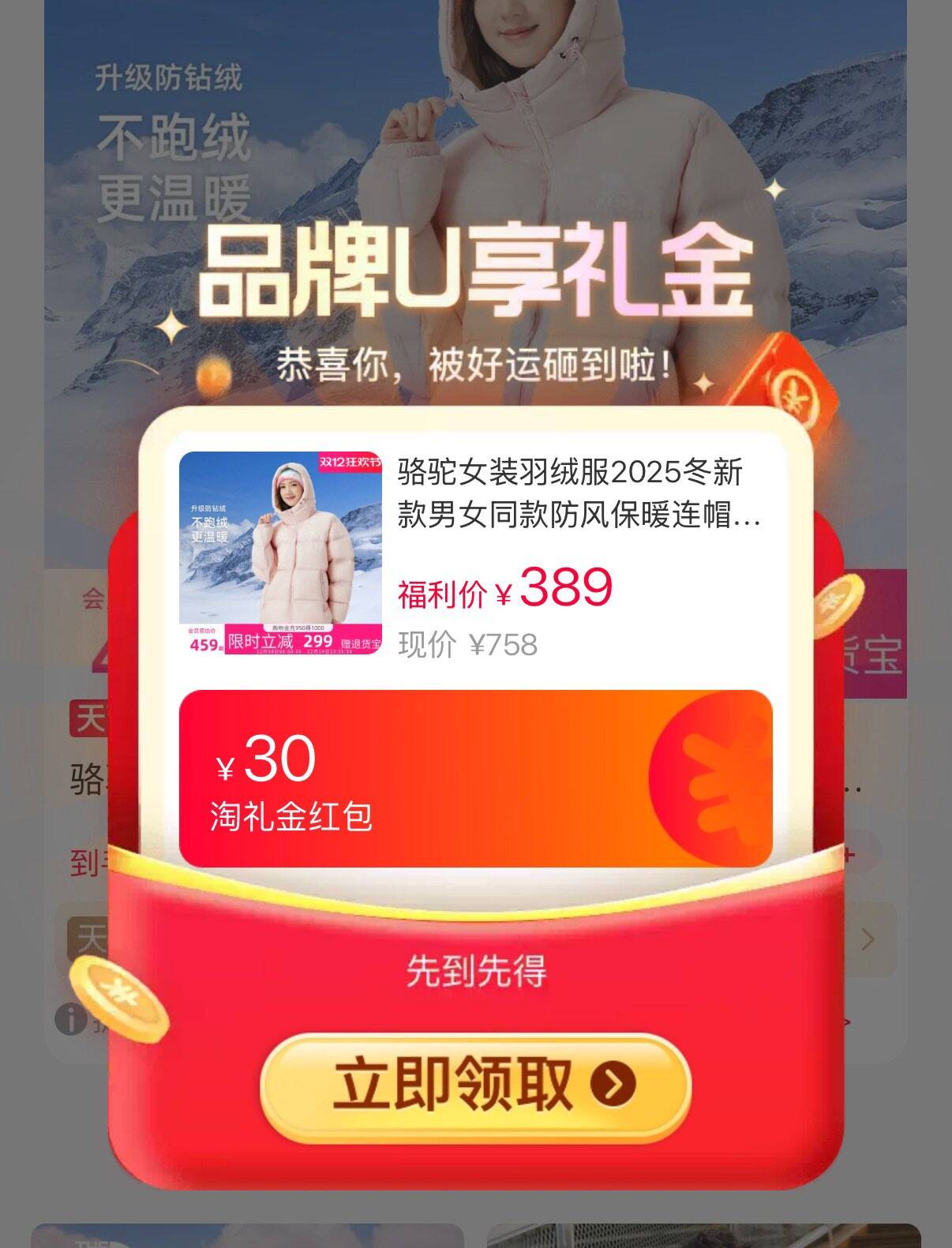Tap the 立即领取 button

click(x=476, y=1085)
